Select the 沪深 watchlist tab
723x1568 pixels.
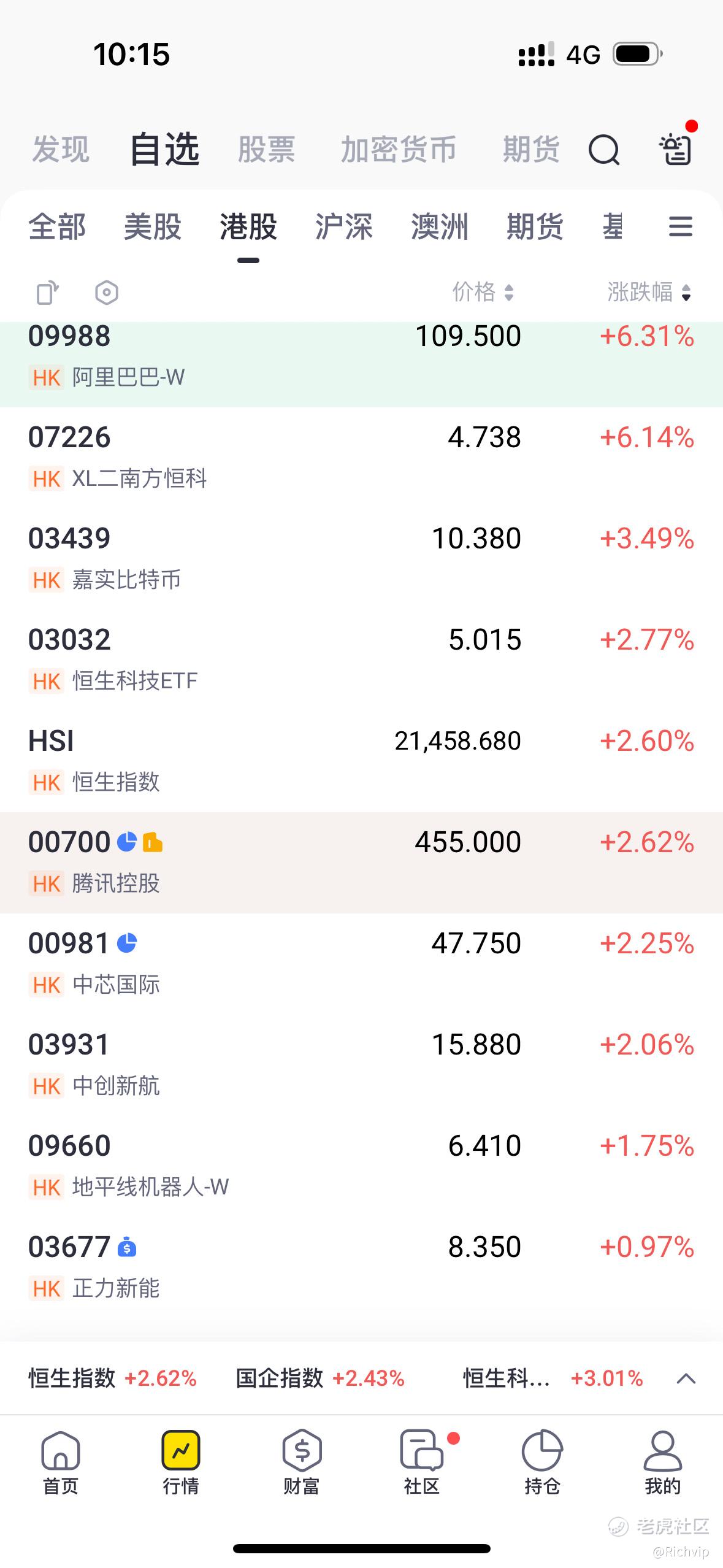tap(343, 227)
